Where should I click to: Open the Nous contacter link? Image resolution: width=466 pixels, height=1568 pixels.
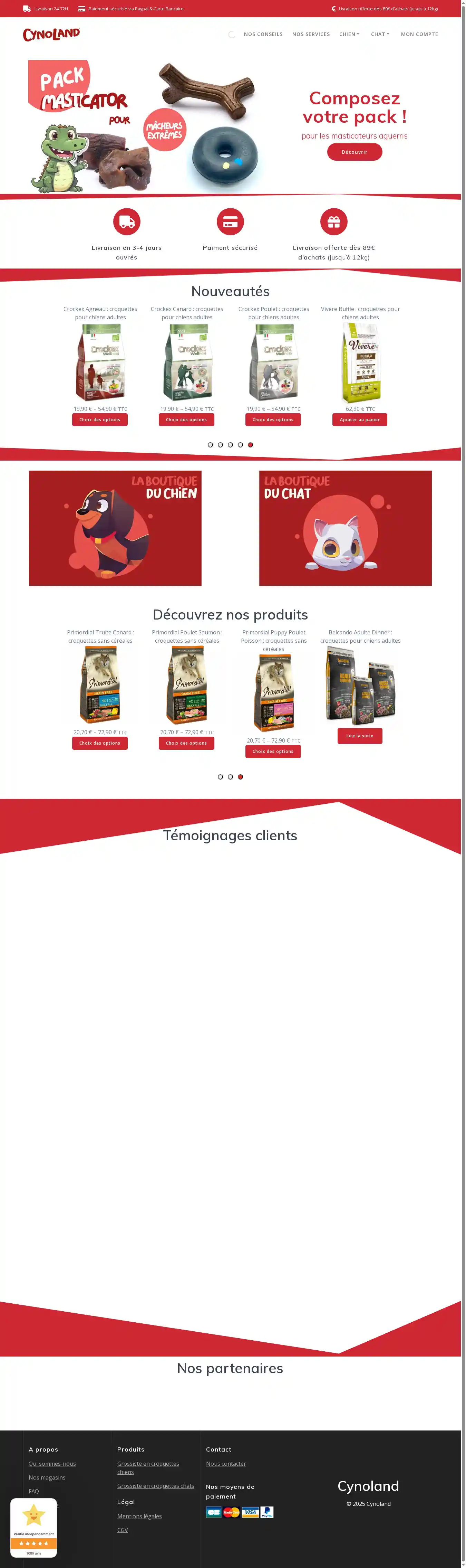[226, 1464]
